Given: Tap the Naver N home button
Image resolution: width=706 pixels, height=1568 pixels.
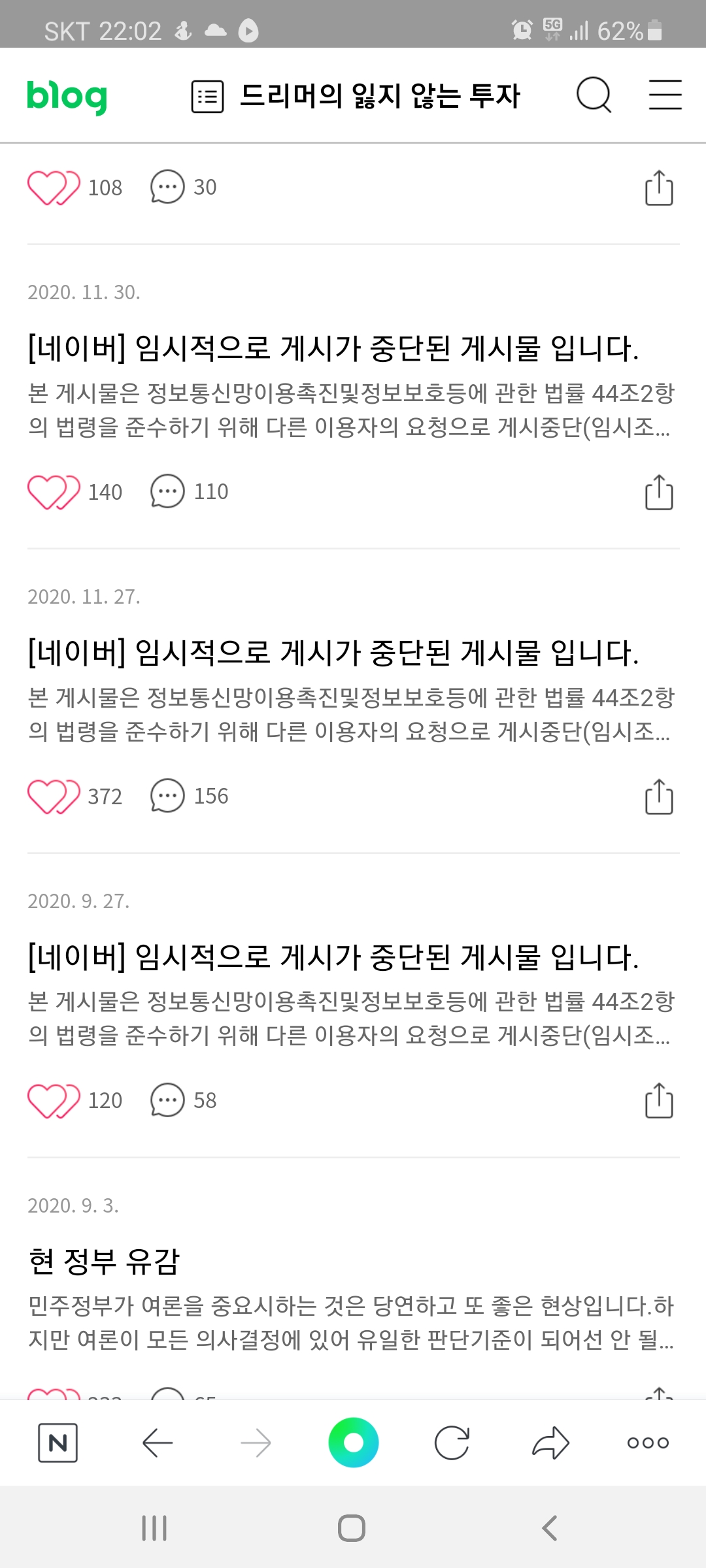Looking at the screenshot, I should coord(58,1443).
